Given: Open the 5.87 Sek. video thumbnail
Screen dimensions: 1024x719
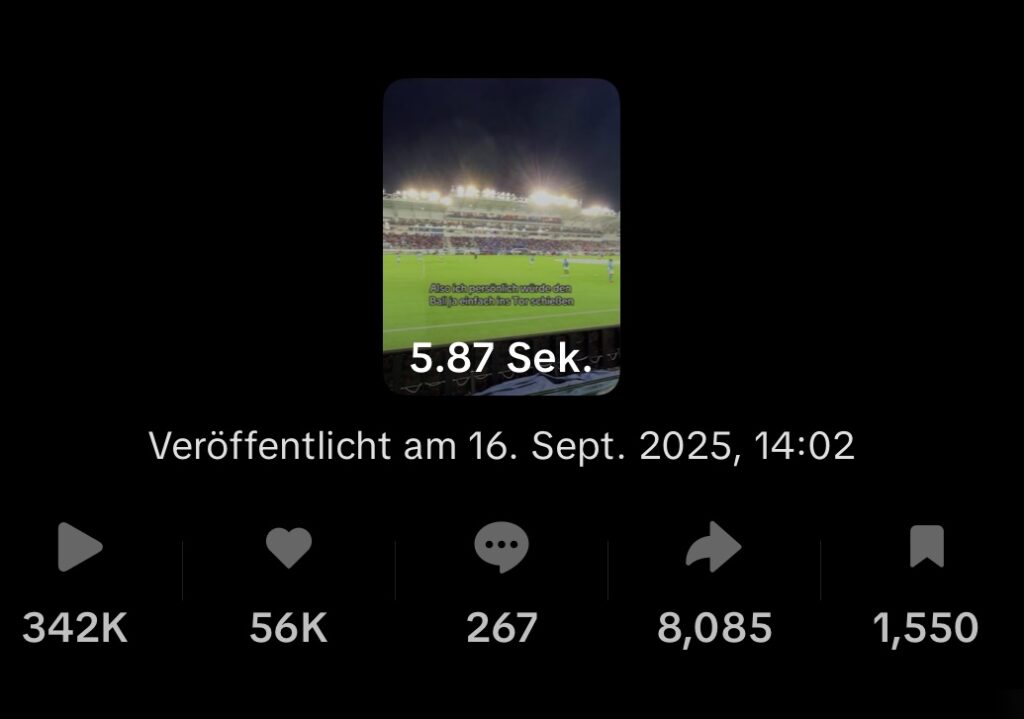Looking at the screenshot, I should coord(501,237).
